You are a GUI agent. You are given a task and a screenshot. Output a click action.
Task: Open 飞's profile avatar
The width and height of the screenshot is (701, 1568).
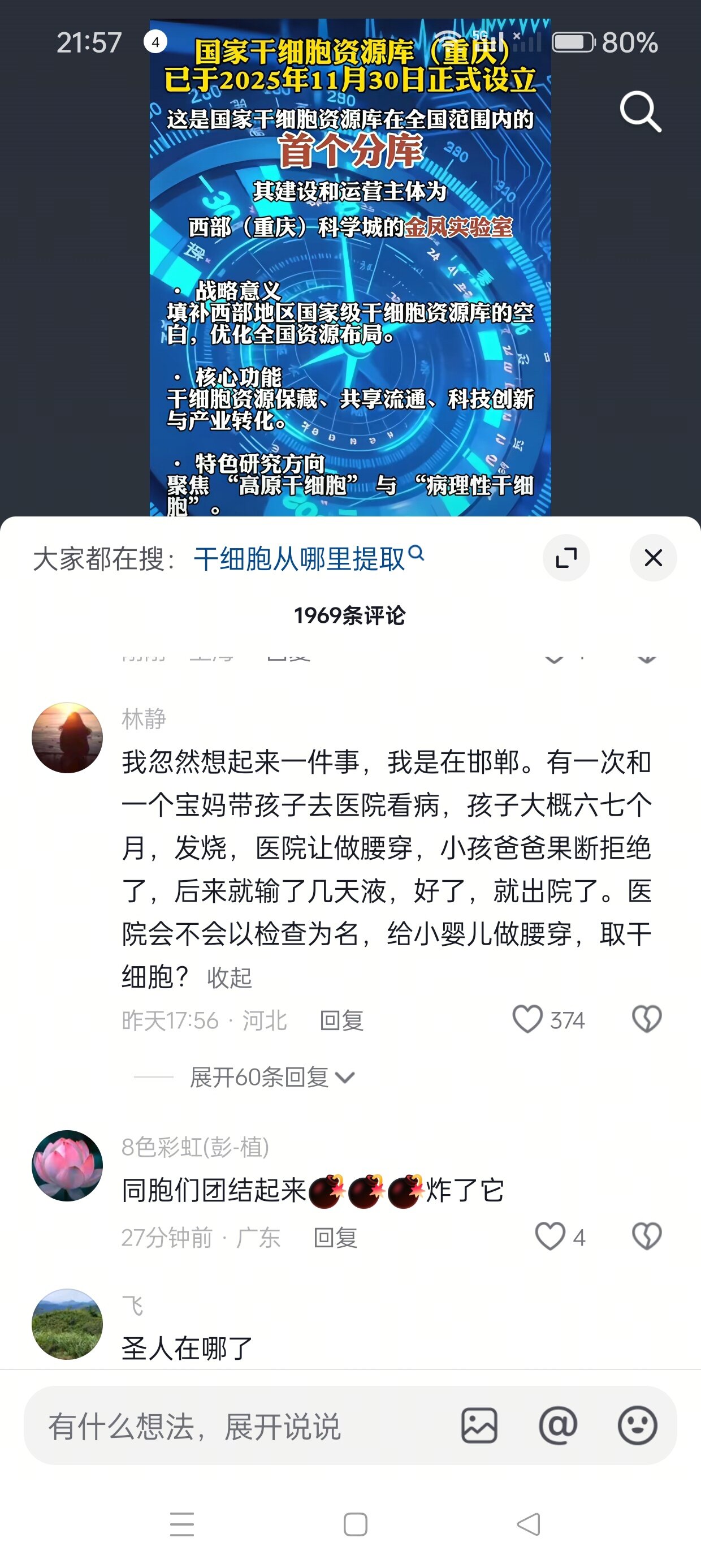67,1324
